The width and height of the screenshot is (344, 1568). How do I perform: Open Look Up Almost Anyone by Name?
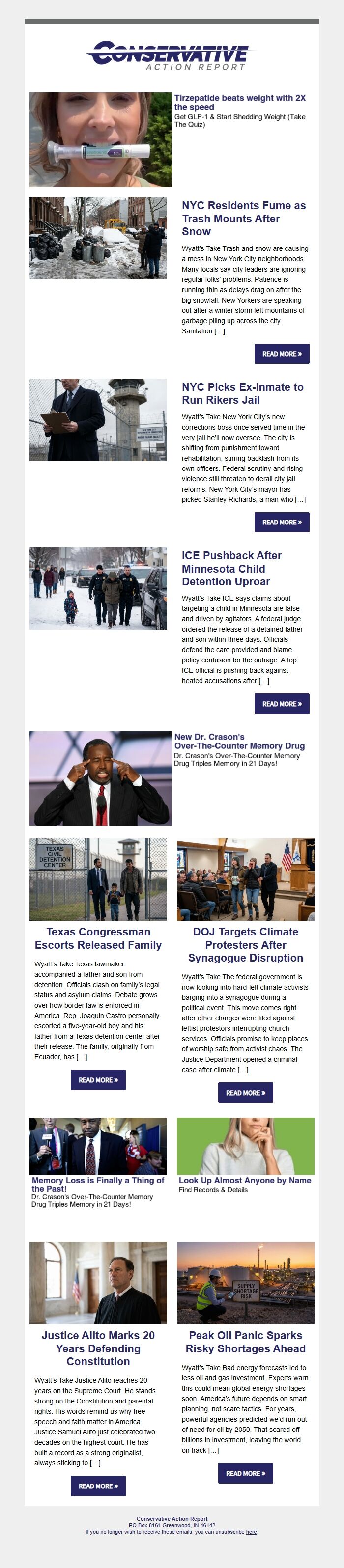pos(244,1180)
